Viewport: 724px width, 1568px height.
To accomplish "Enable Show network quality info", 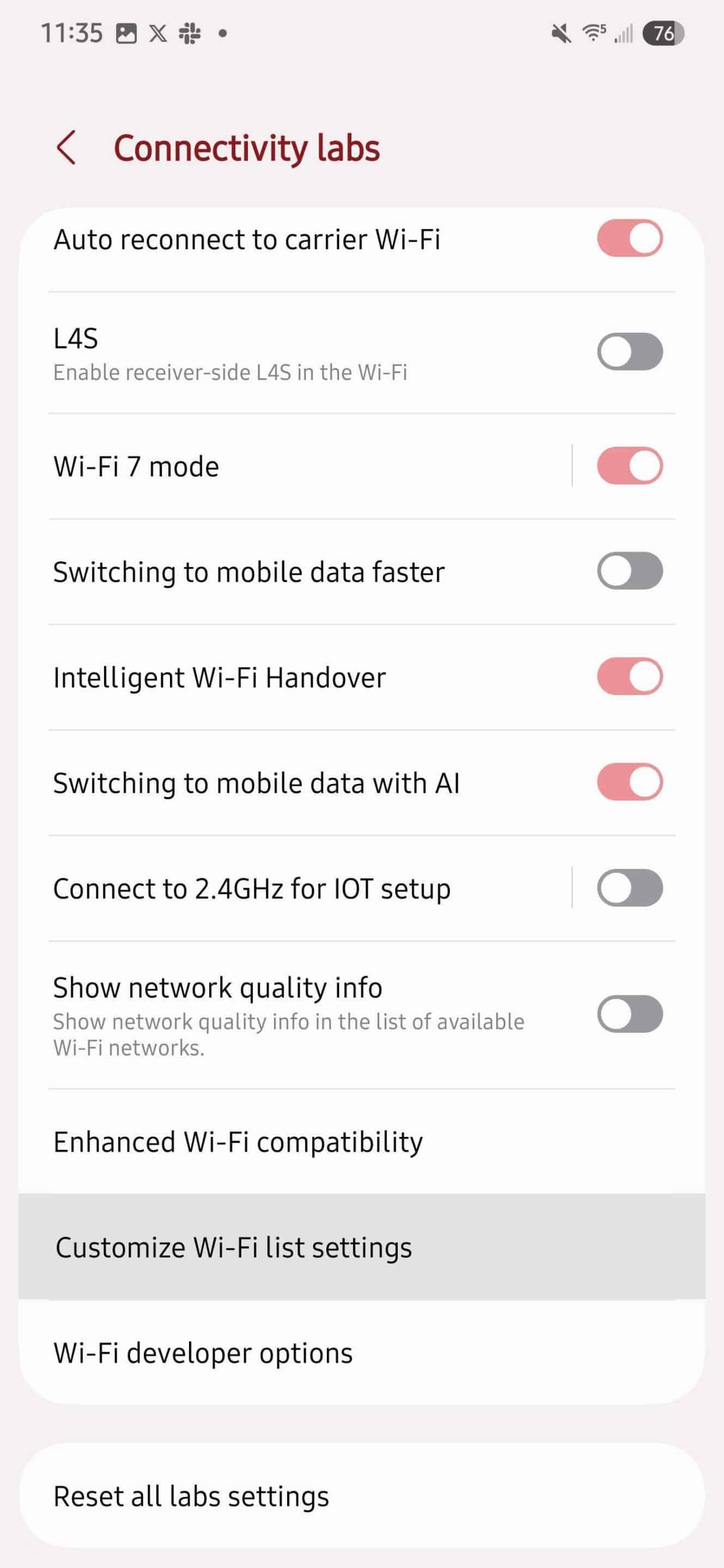I will tap(629, 1014).
